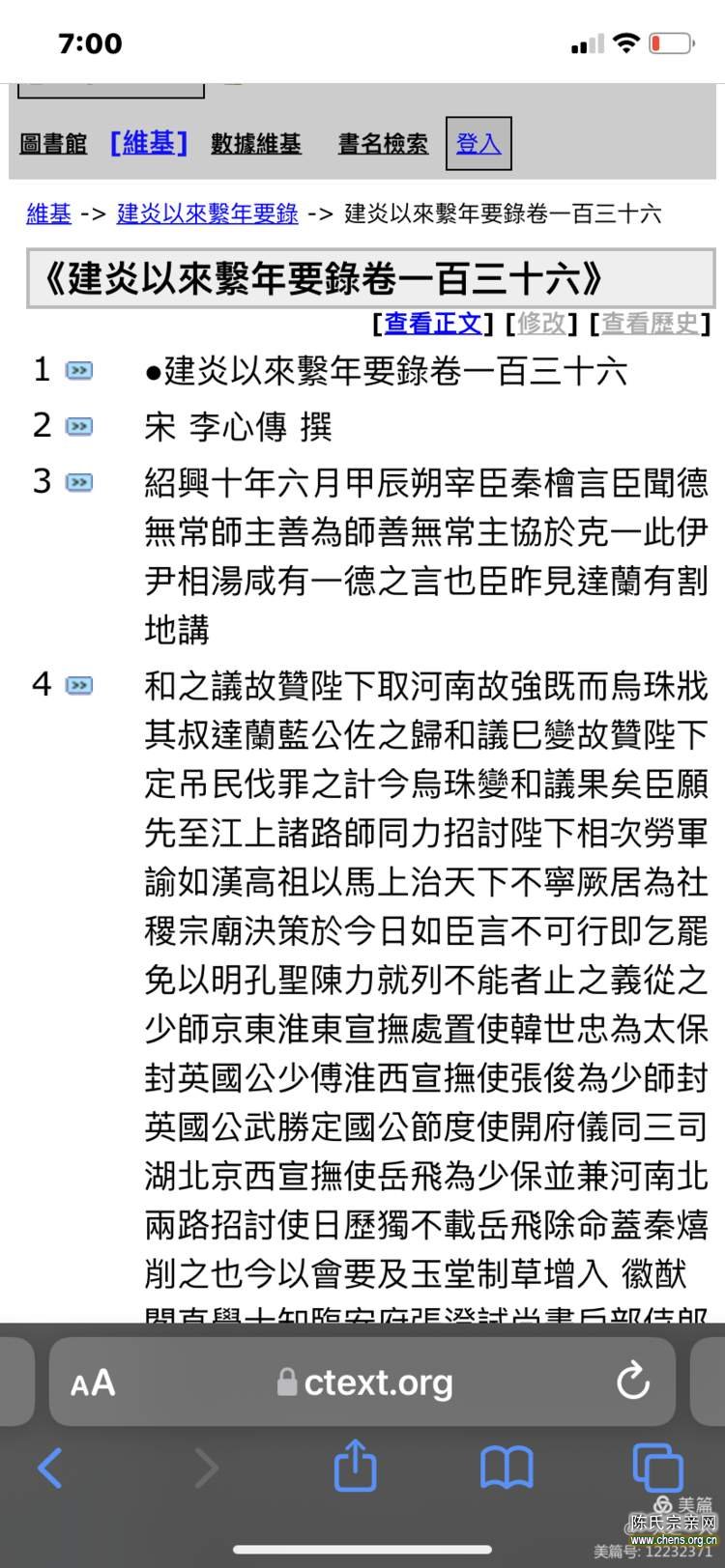
Task: Open the 維基 navigation link
Action: pos(149,143)
